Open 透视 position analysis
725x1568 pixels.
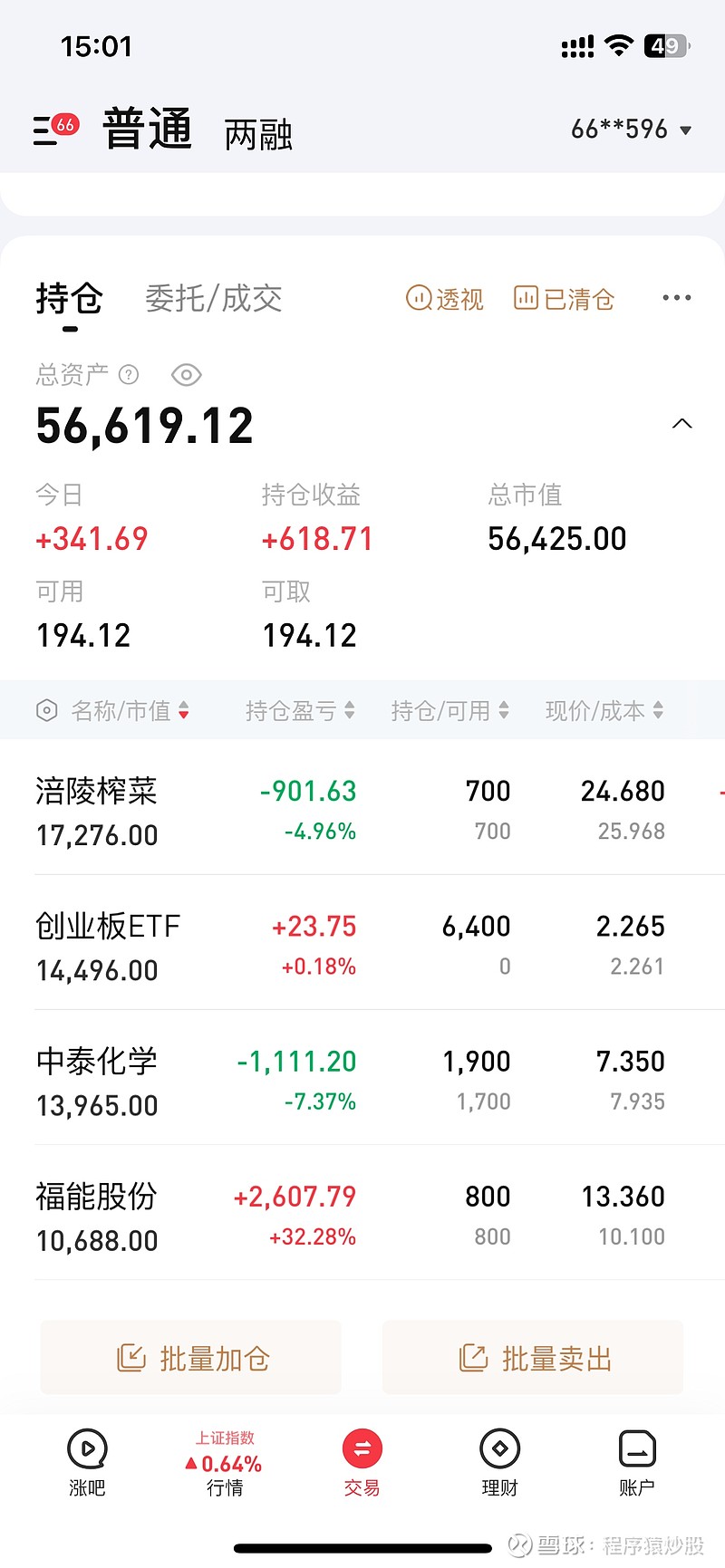[444, 298]
